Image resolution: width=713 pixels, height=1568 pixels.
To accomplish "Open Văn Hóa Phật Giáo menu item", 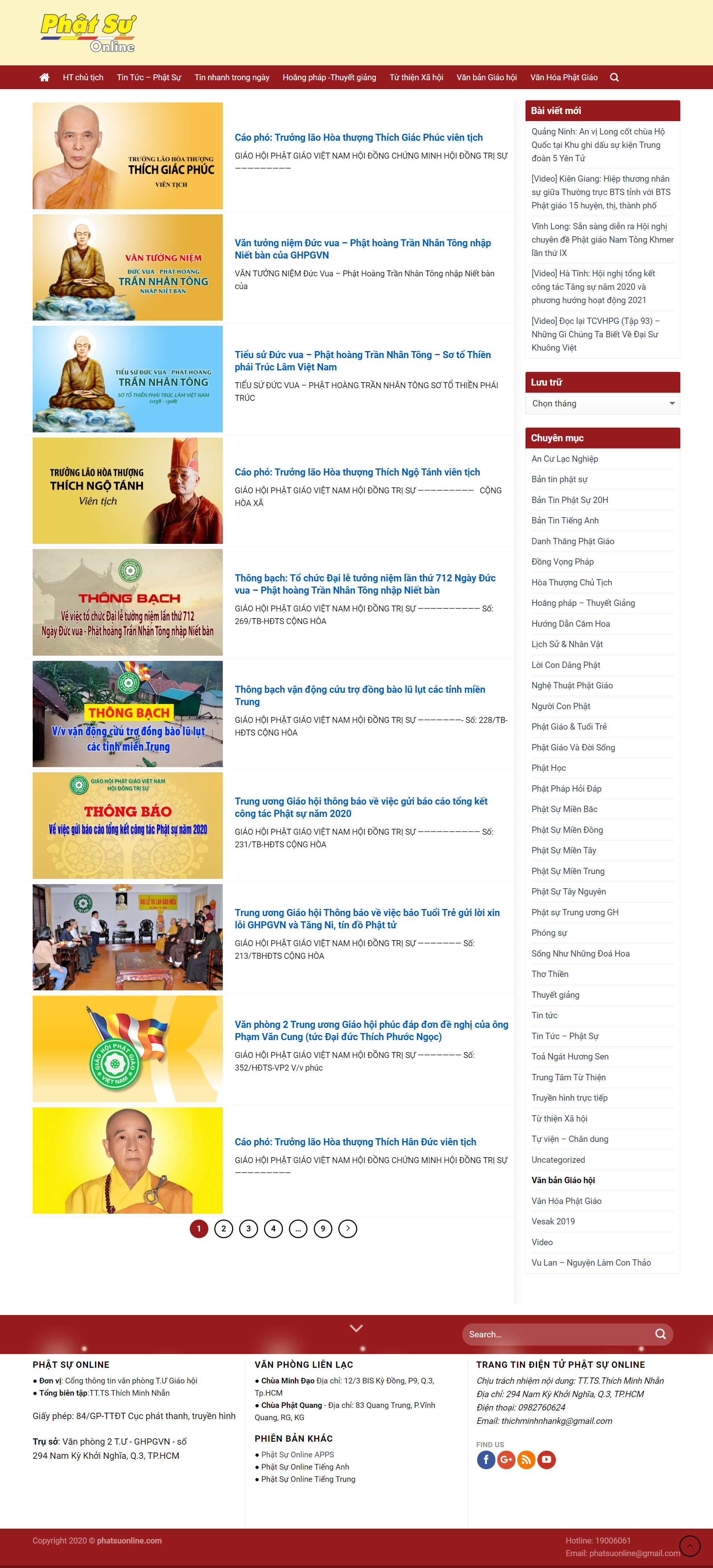I will (563, 77).
